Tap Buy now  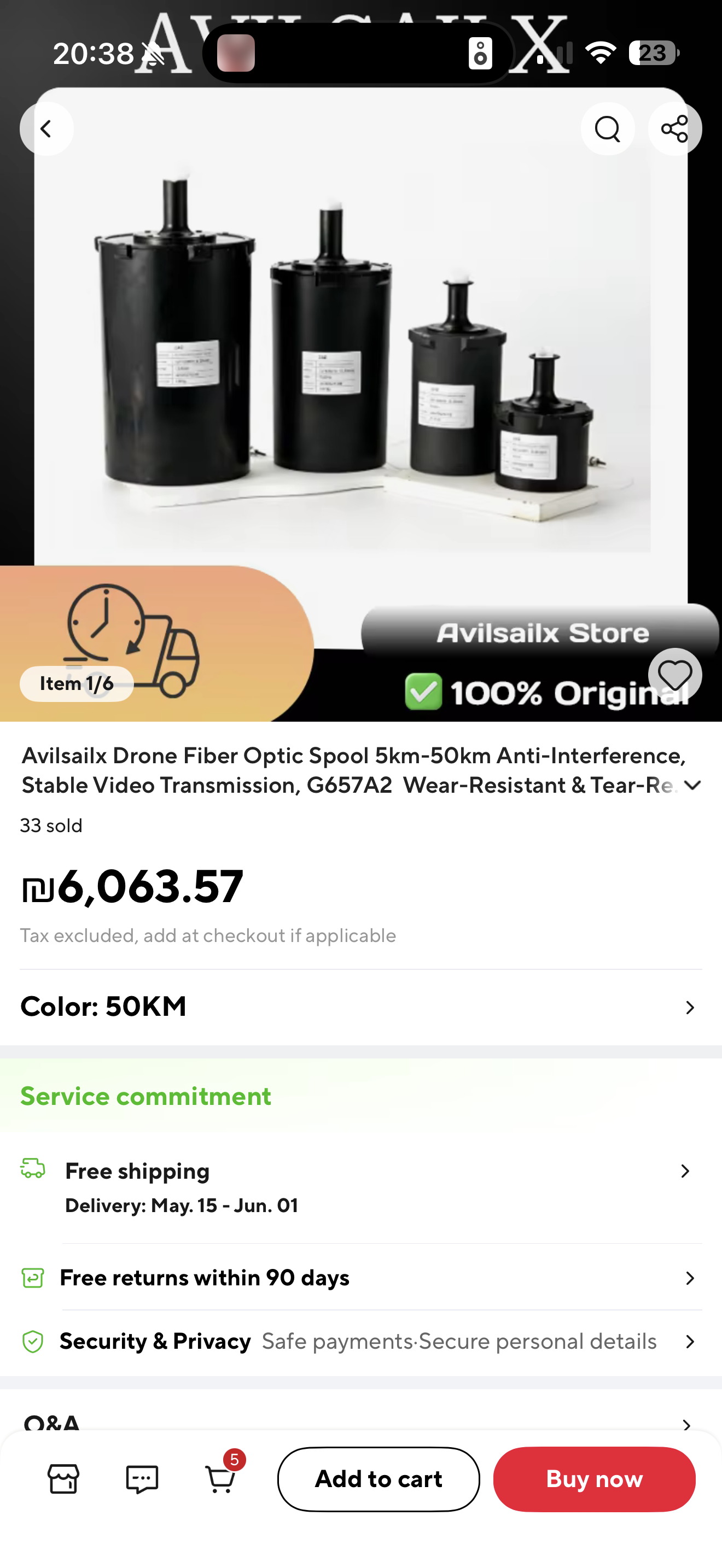click(x=594, y=1479)
